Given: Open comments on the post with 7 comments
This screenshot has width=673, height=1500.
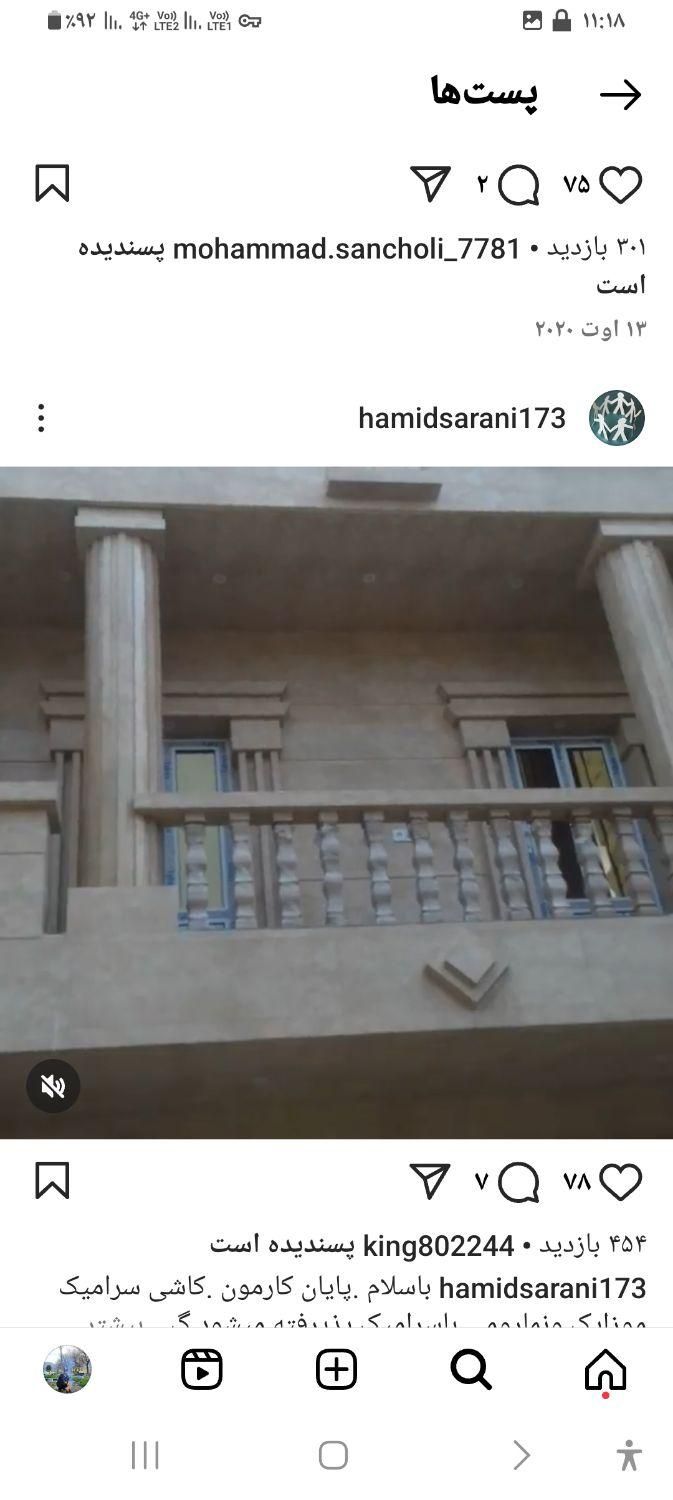Looking at the screenshot, I should point(518,1182).
